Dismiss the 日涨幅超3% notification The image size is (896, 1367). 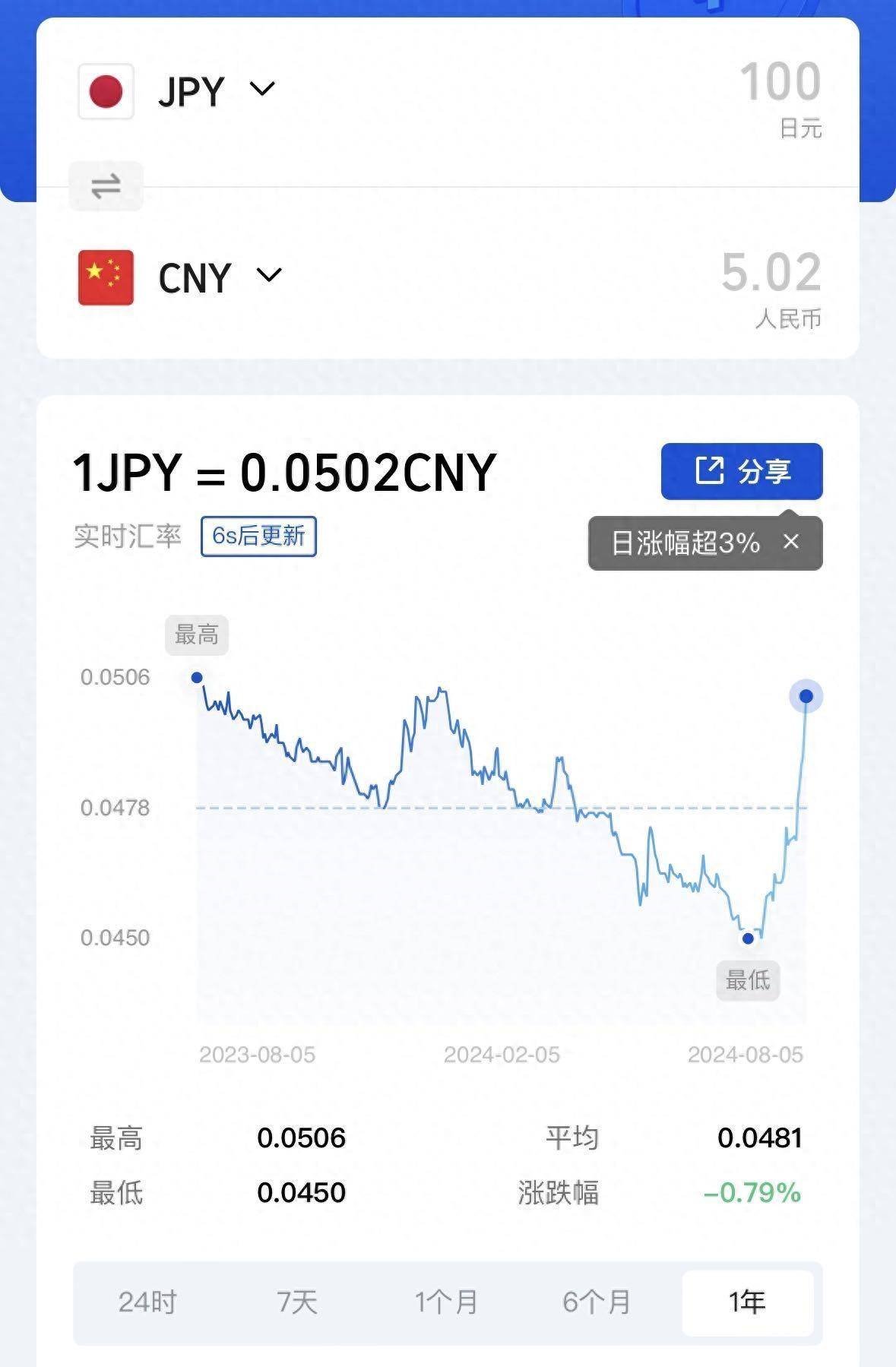(x=792, y=542)
